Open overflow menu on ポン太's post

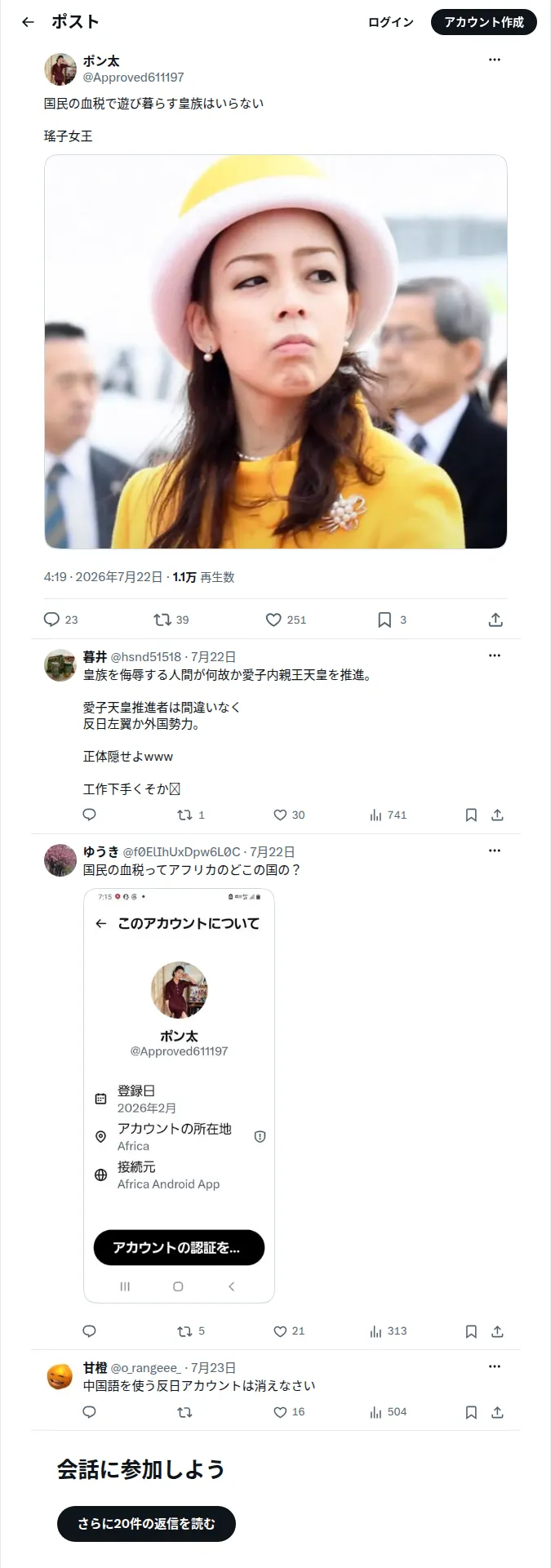(494, 60)
